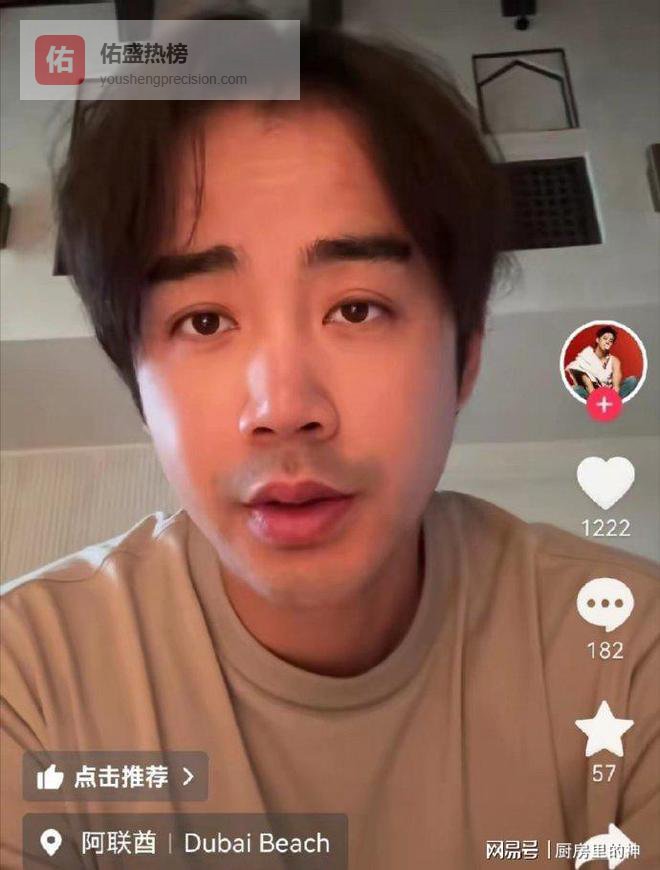Screen dimensions: 660x870
Task: Add this video to favorites with the star
Action: tap(605, 729)
